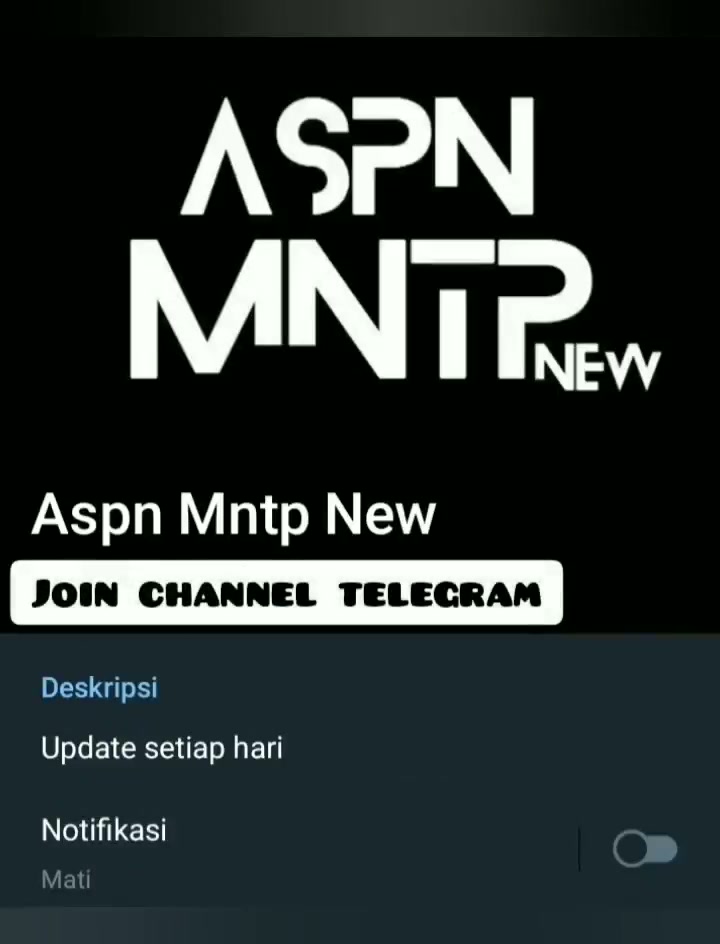The image size is (720, 944).
Task: Click the channel title Aspn Mntp New
Action: click(233, 514)
